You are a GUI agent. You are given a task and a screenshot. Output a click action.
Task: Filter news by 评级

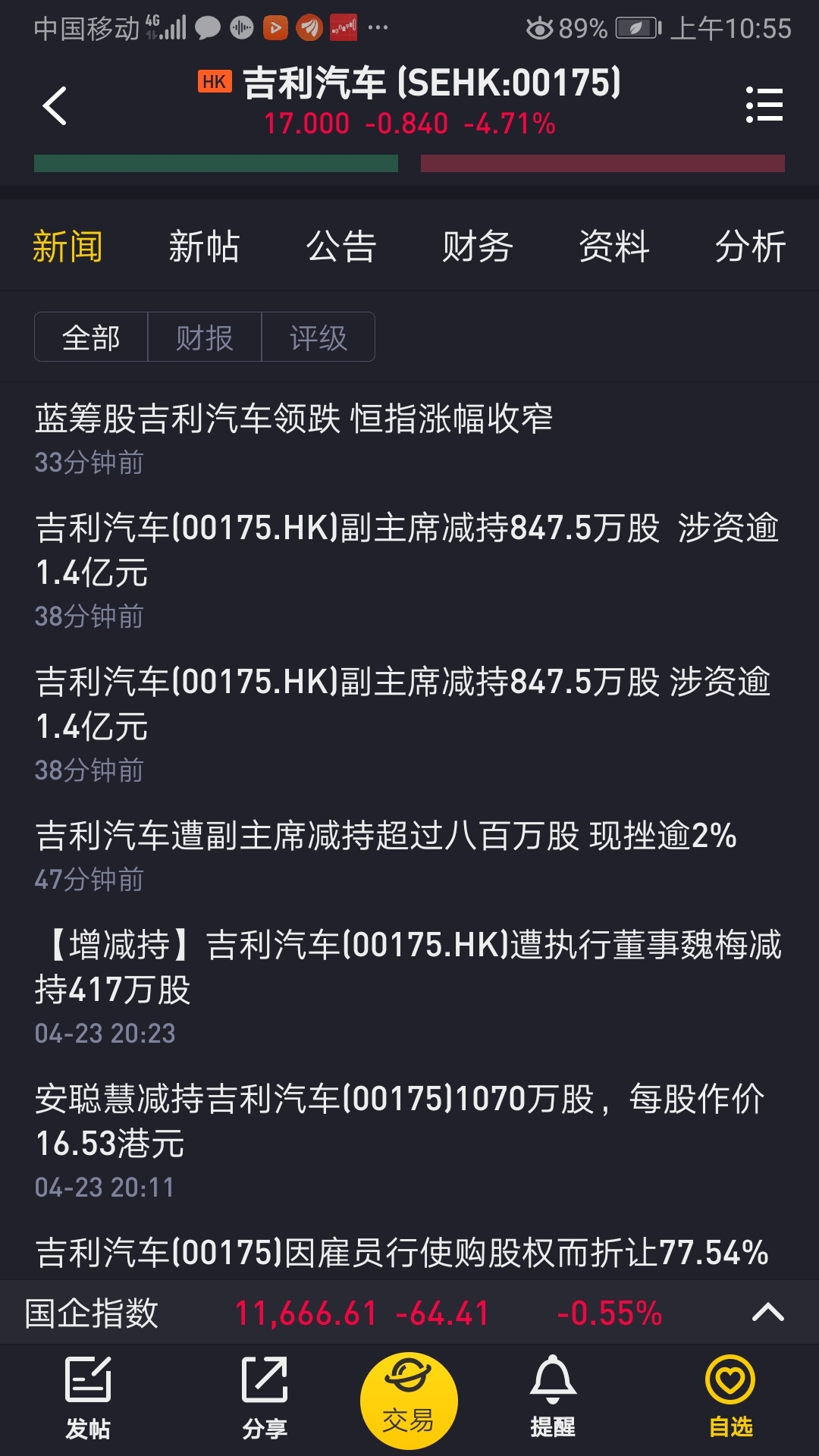tap(318, 337)
